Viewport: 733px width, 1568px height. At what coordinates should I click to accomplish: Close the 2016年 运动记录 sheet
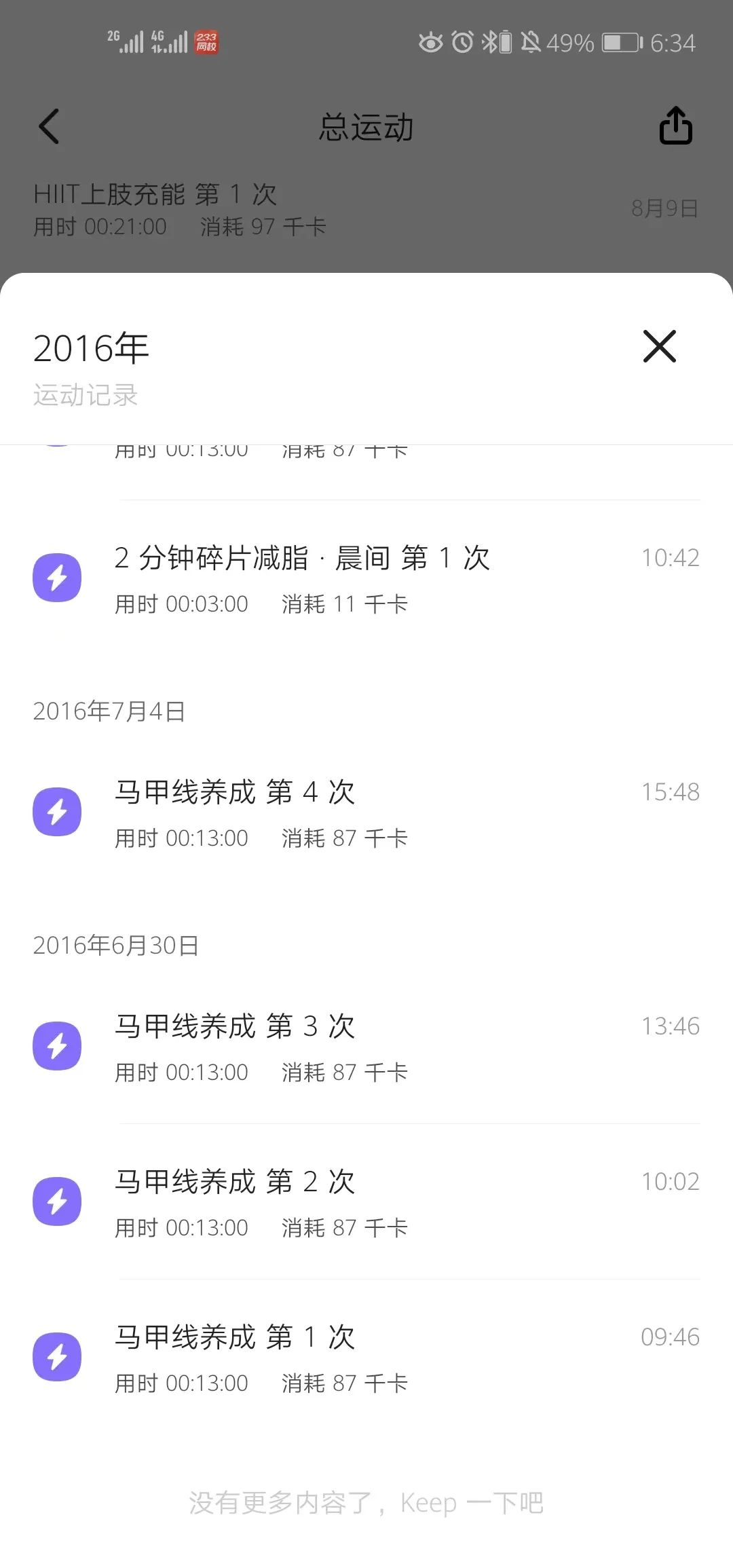(x=659, y=346)
